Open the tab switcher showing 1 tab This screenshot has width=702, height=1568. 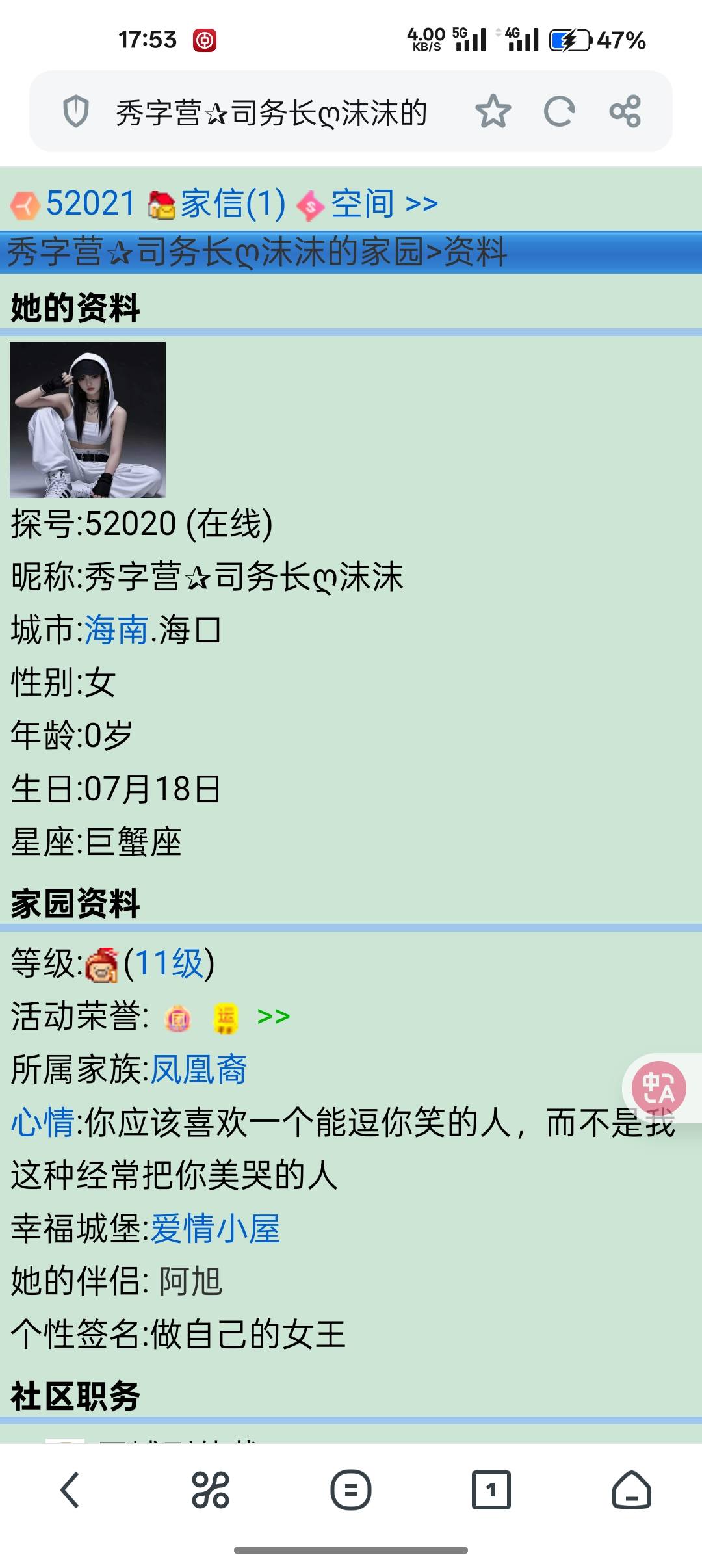point(491,1490)
